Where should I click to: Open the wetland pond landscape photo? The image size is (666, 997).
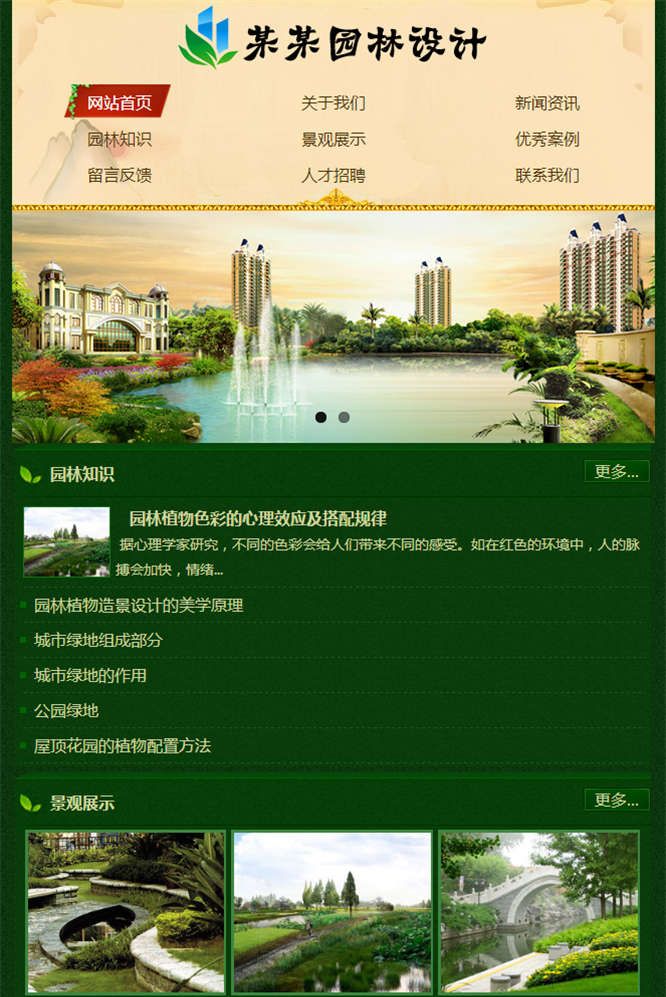coord(332,911)
